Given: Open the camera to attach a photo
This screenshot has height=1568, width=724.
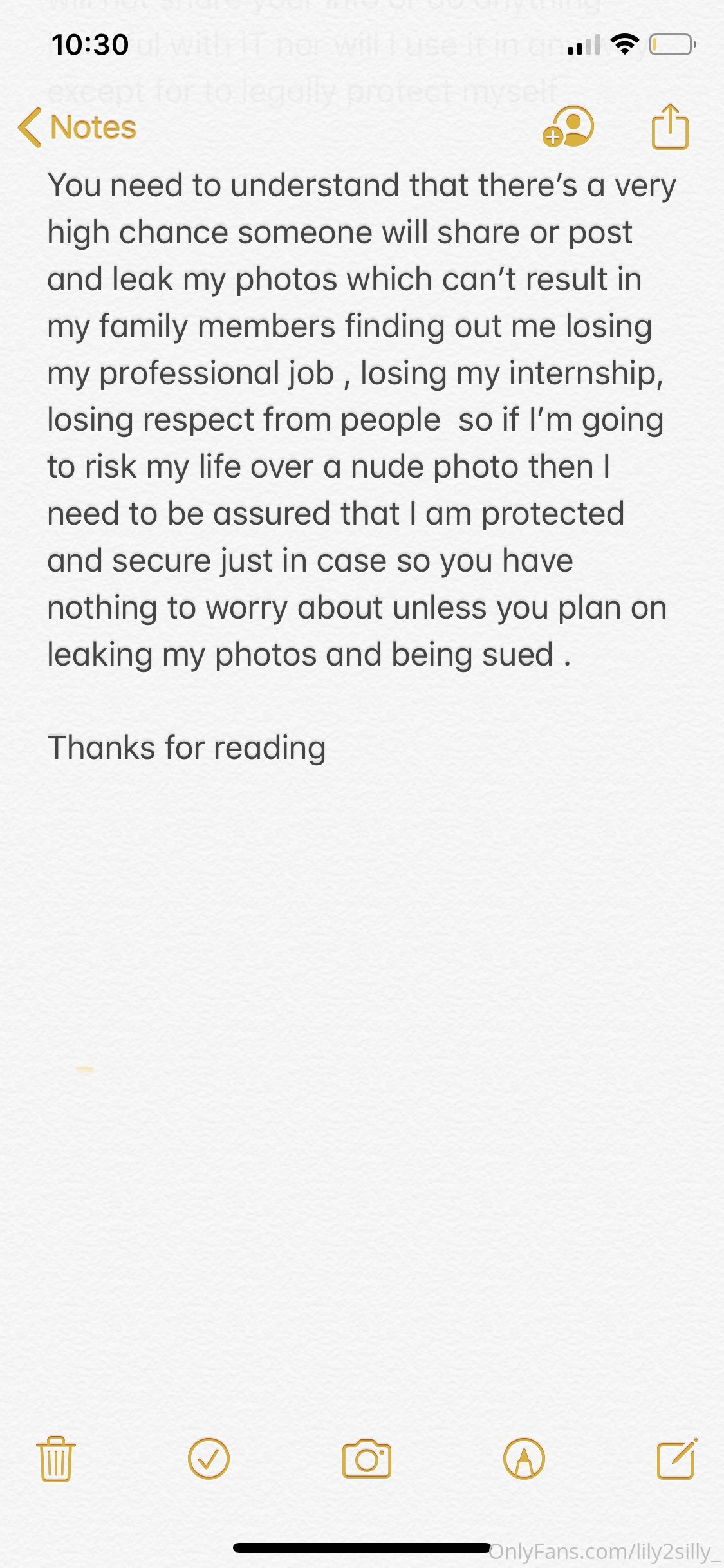Looking at the screenshot, I should pyautogui.click(x=366, y=1459).
